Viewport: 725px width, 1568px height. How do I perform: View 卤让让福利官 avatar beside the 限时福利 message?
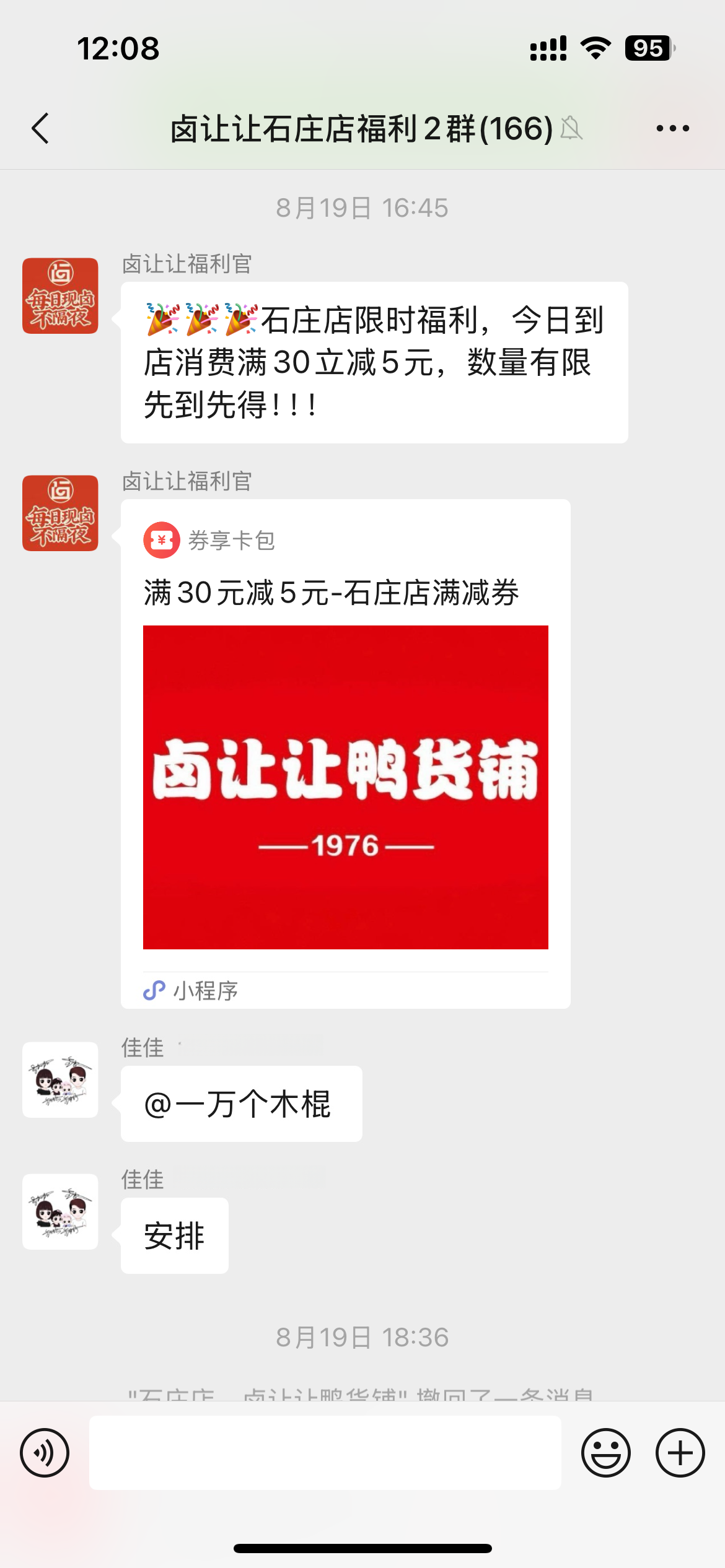click(x=60, y=296)
